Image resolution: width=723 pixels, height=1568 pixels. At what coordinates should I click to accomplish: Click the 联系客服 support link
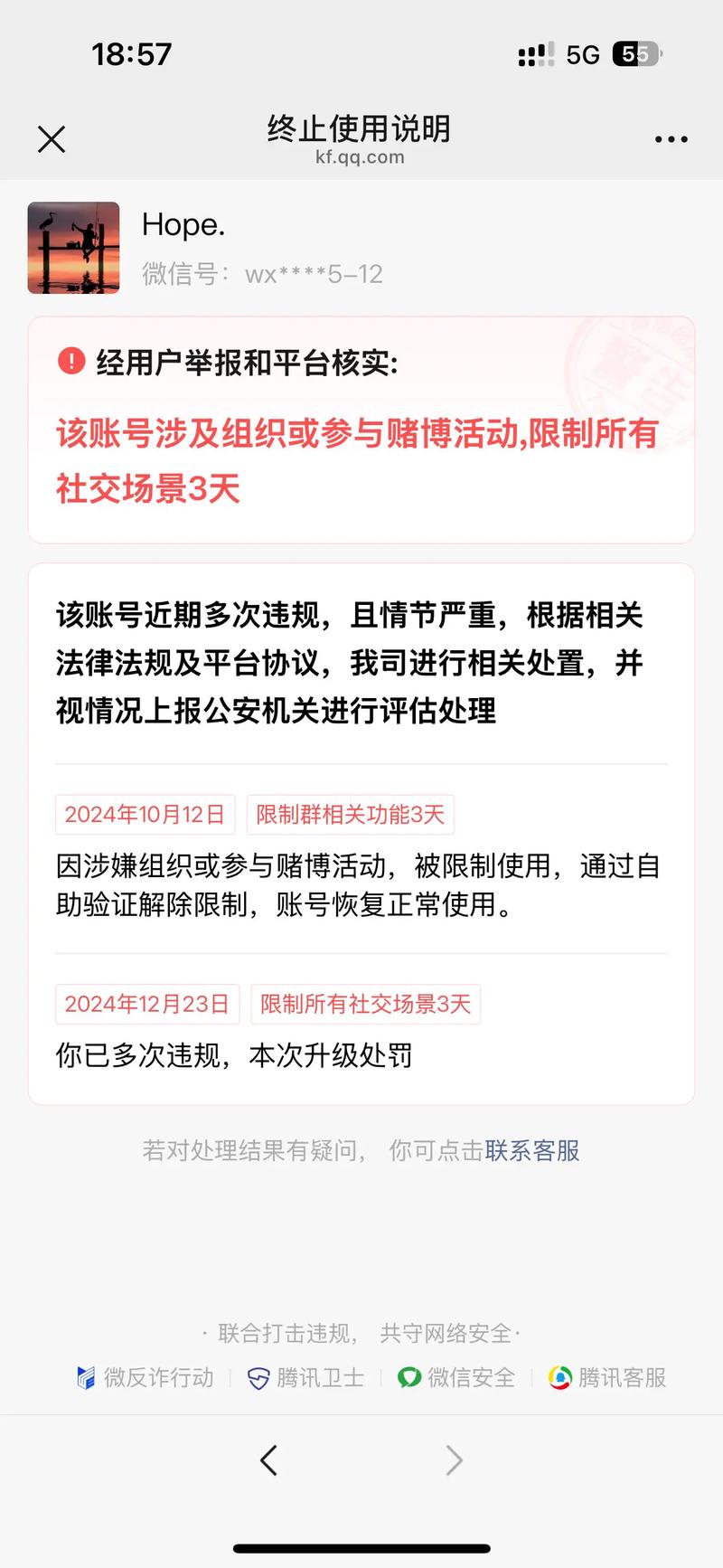(531, 1149)
